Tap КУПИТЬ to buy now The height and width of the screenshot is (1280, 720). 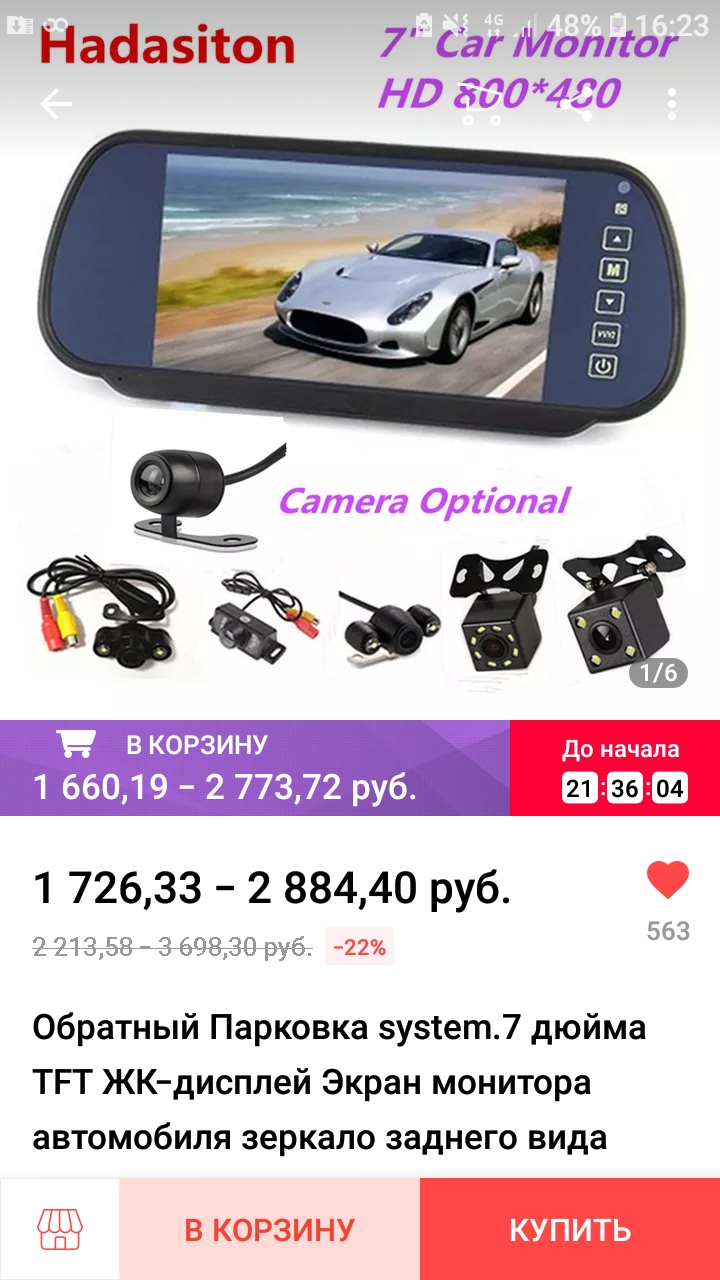[x=570, y=1229]
